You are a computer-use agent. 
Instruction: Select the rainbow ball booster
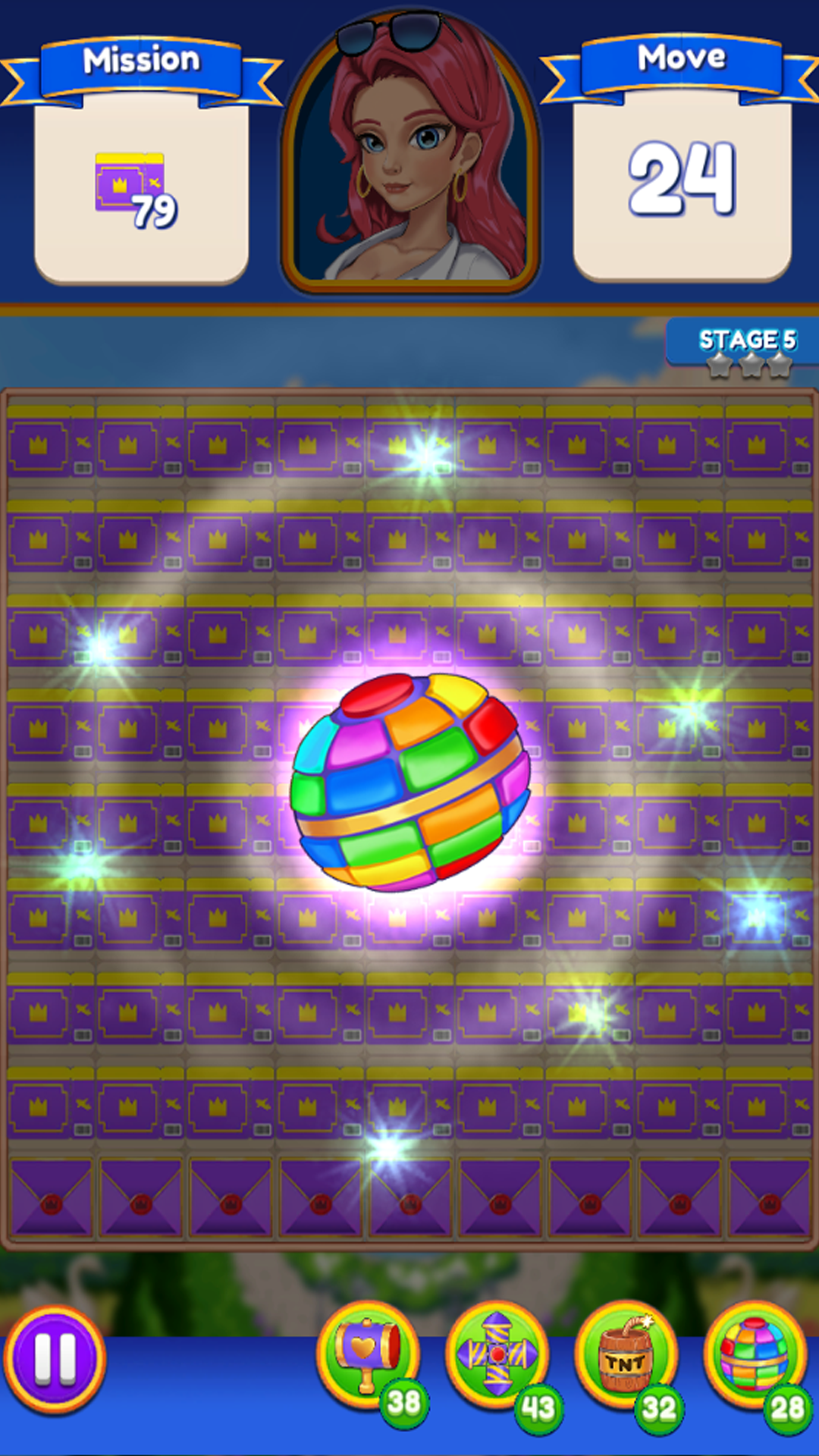pyautogui.click(x=755, y=1355)
